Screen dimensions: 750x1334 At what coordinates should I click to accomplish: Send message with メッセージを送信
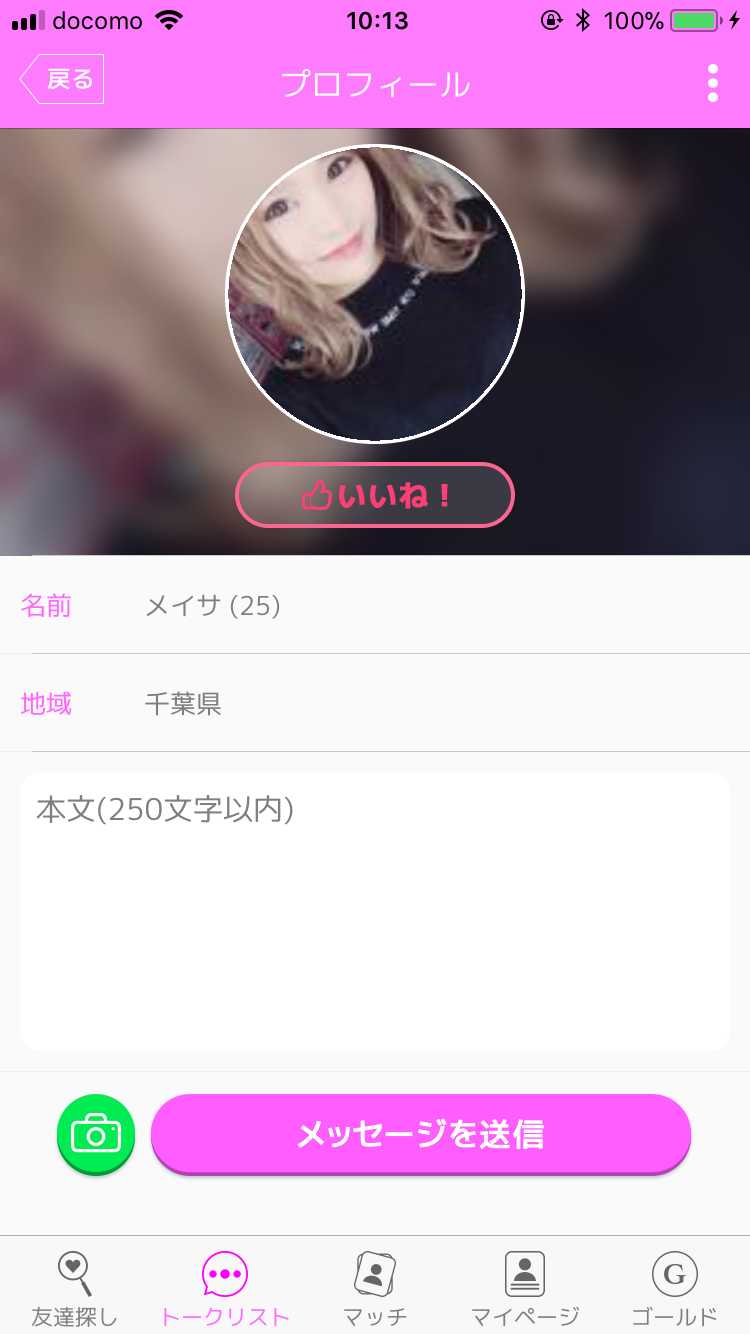click(421, 1134)
